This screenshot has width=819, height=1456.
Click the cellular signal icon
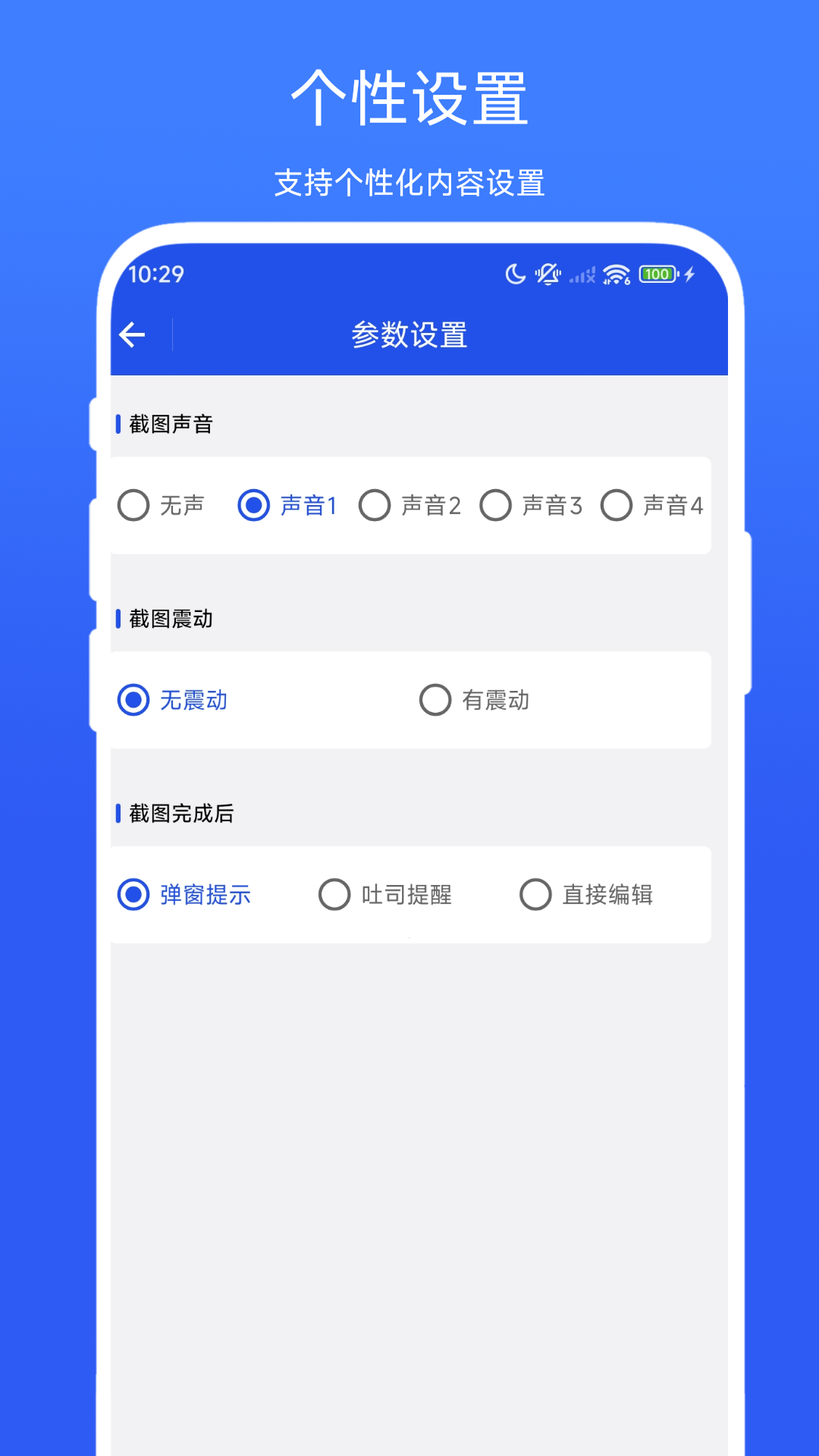click(582, 275)
